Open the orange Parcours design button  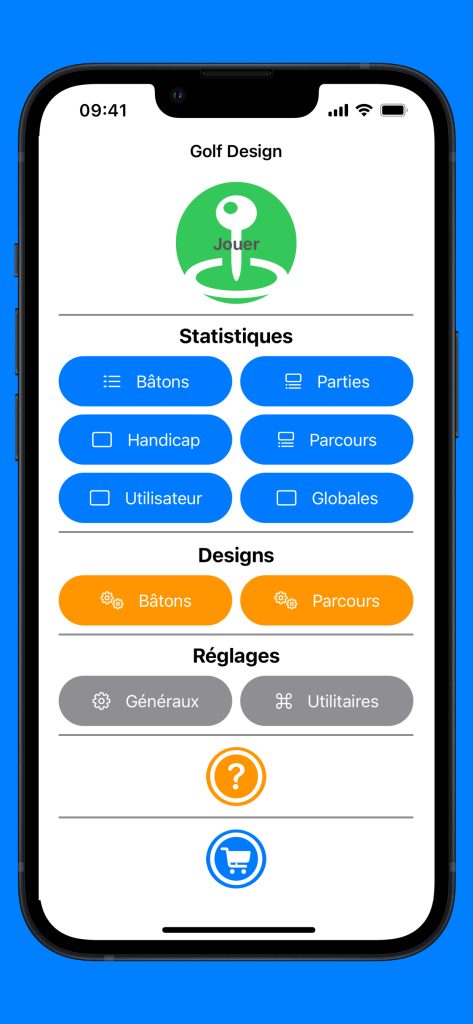pyautogui.click(x=327, y=600)
